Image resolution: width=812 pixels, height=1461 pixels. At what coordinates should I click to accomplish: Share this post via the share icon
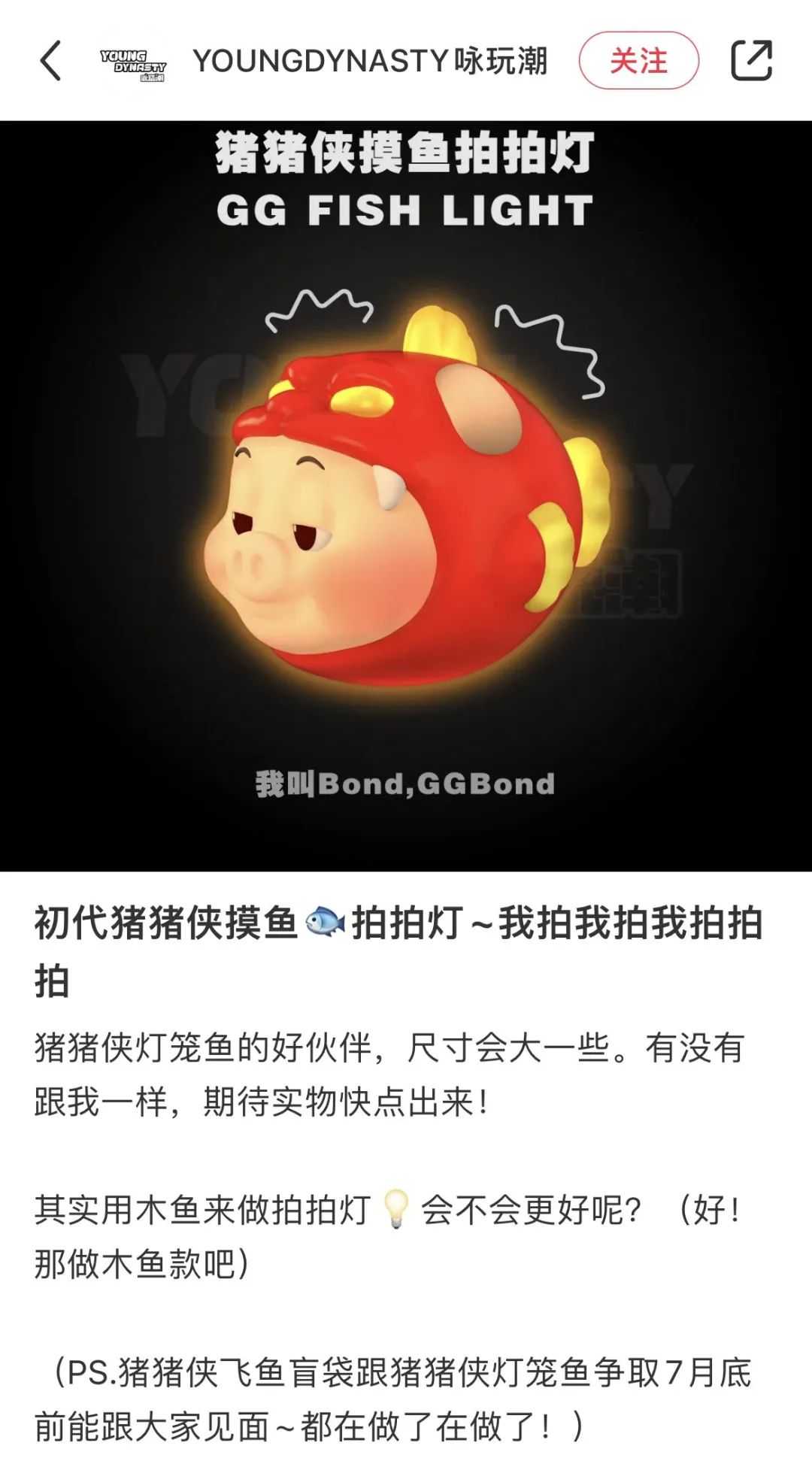pyautogui.click(x=751, y=61)
